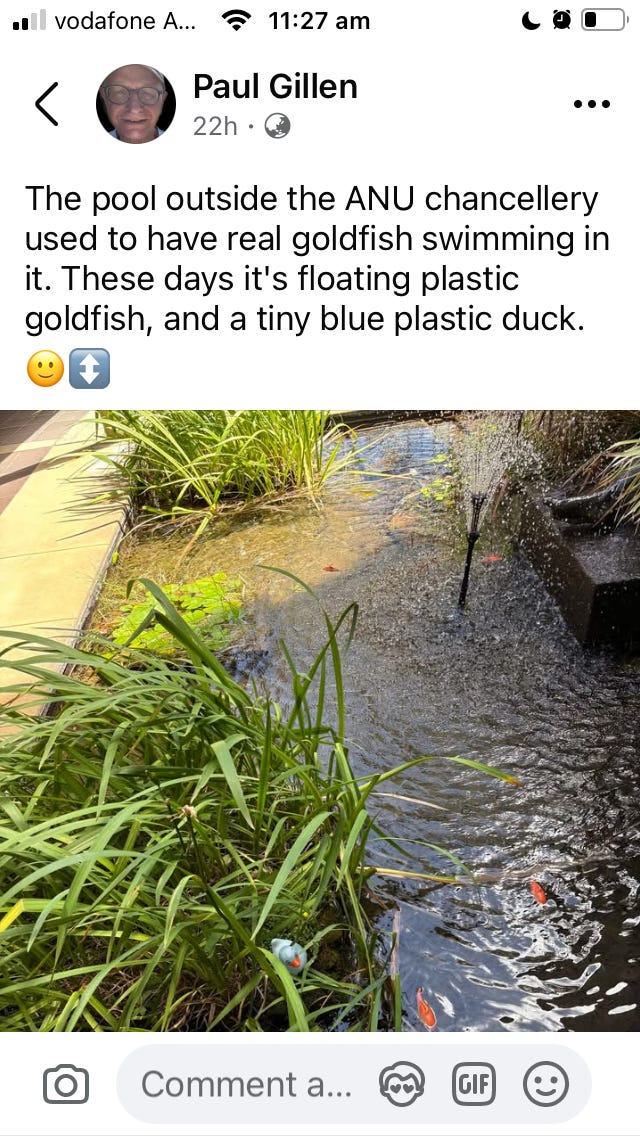The width and height of the screenshot is (640, 1136).
Task: Attach a photo with the camera icon
Action: (66, 1085)
